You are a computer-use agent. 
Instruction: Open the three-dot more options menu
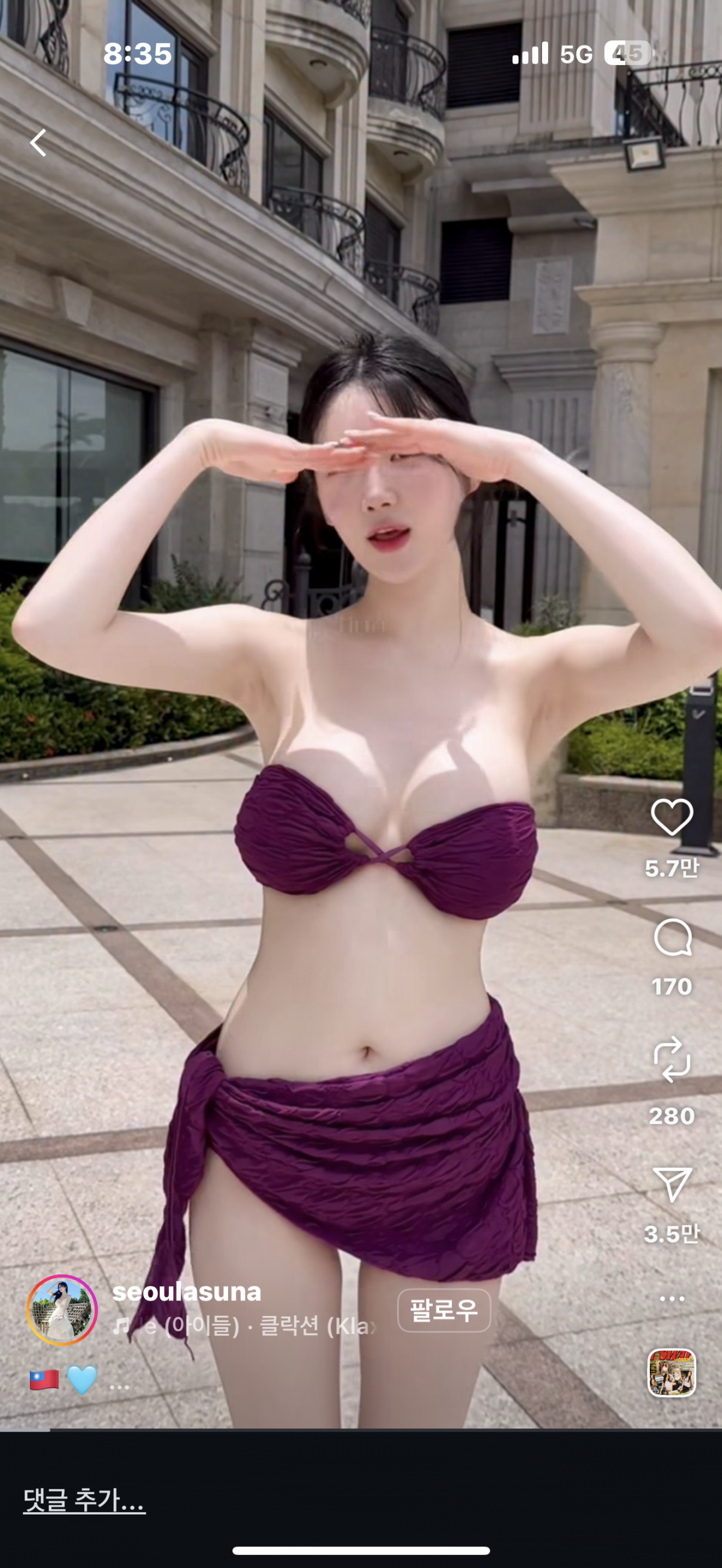coord(671,1299)
